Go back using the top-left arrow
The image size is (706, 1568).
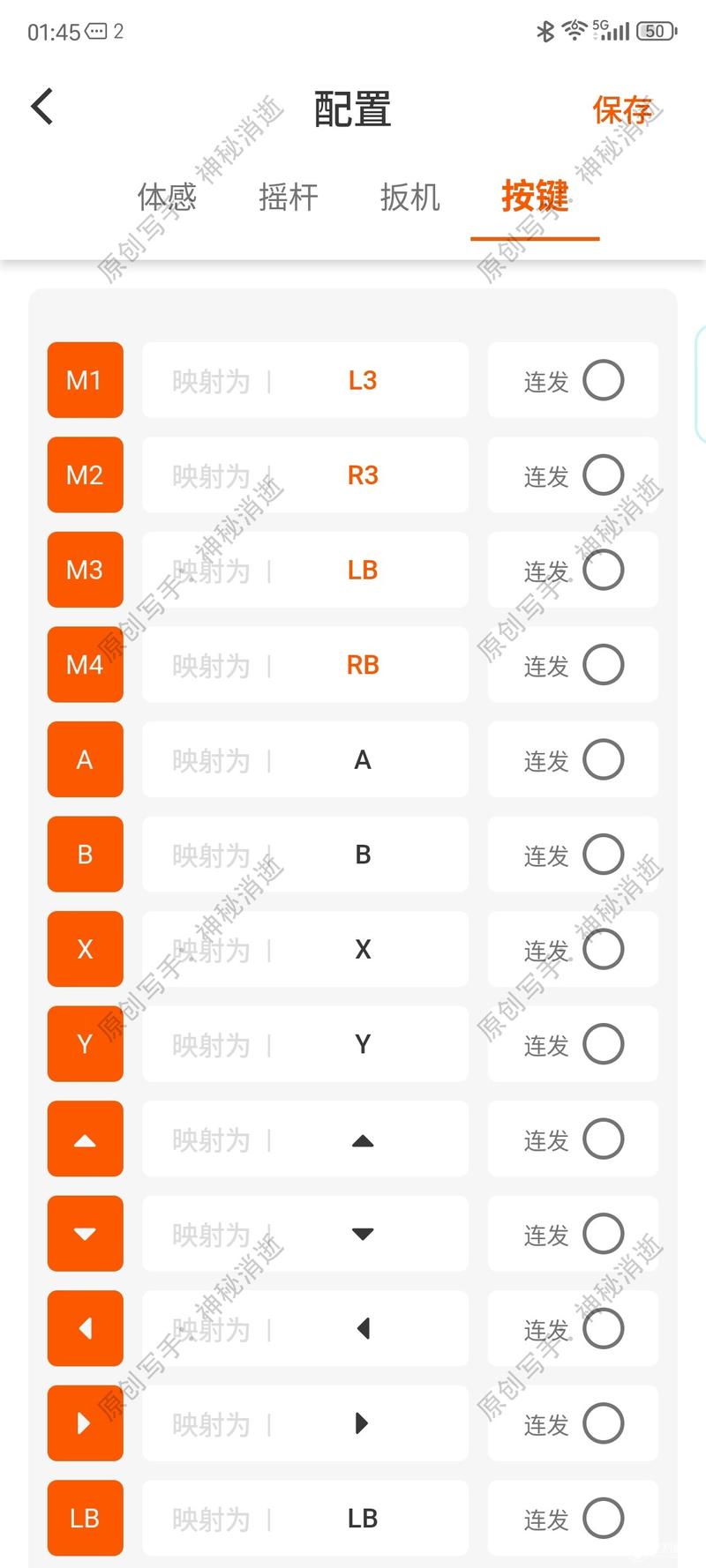[x=41, y=108]
